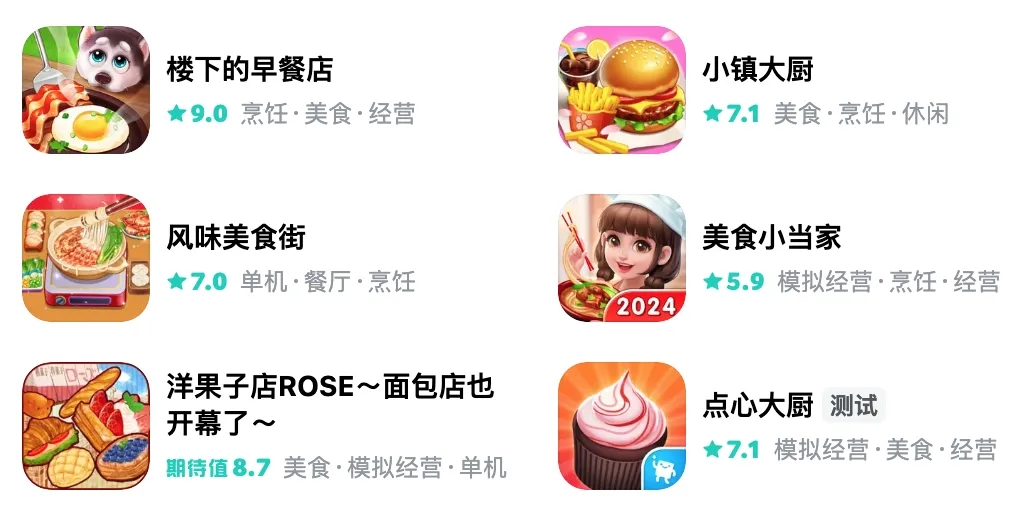
Task: Open the 点心大厨 test game
Action: click(x=757, y=406)
